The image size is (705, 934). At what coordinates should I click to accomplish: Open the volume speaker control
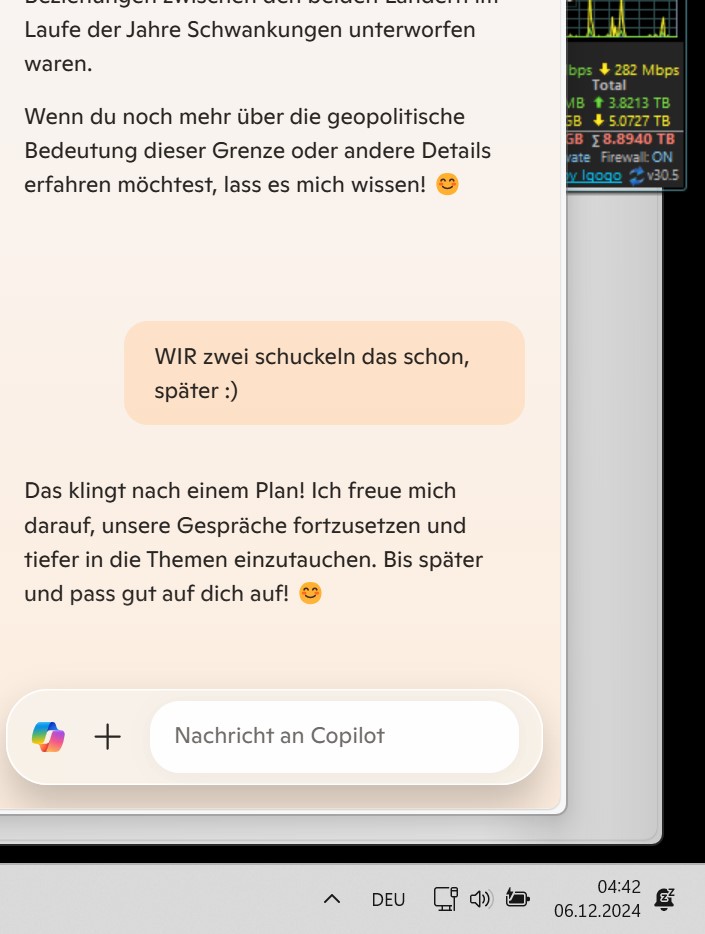pyautogui.click(x=481, y=899)
